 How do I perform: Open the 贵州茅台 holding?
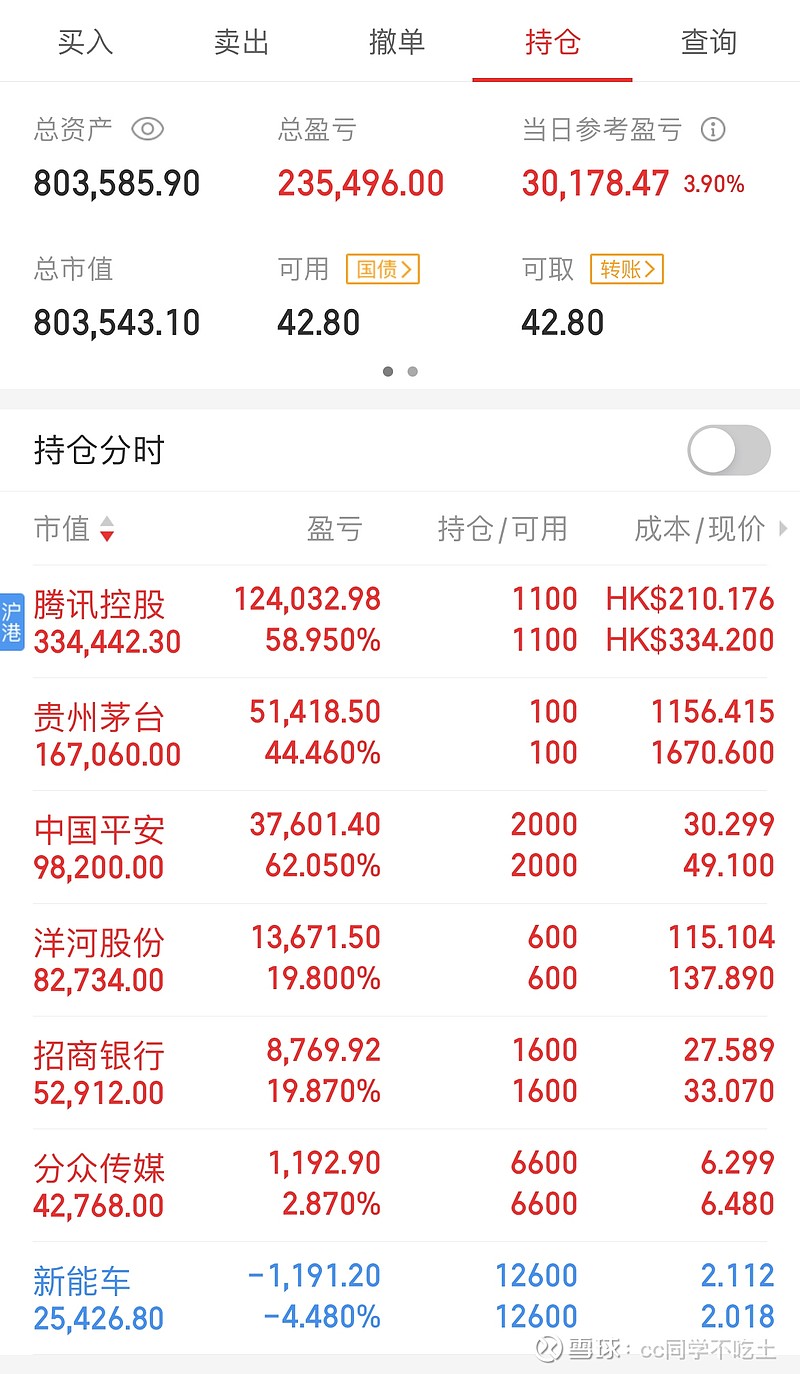pyautogui.click(x=400, y=734)
